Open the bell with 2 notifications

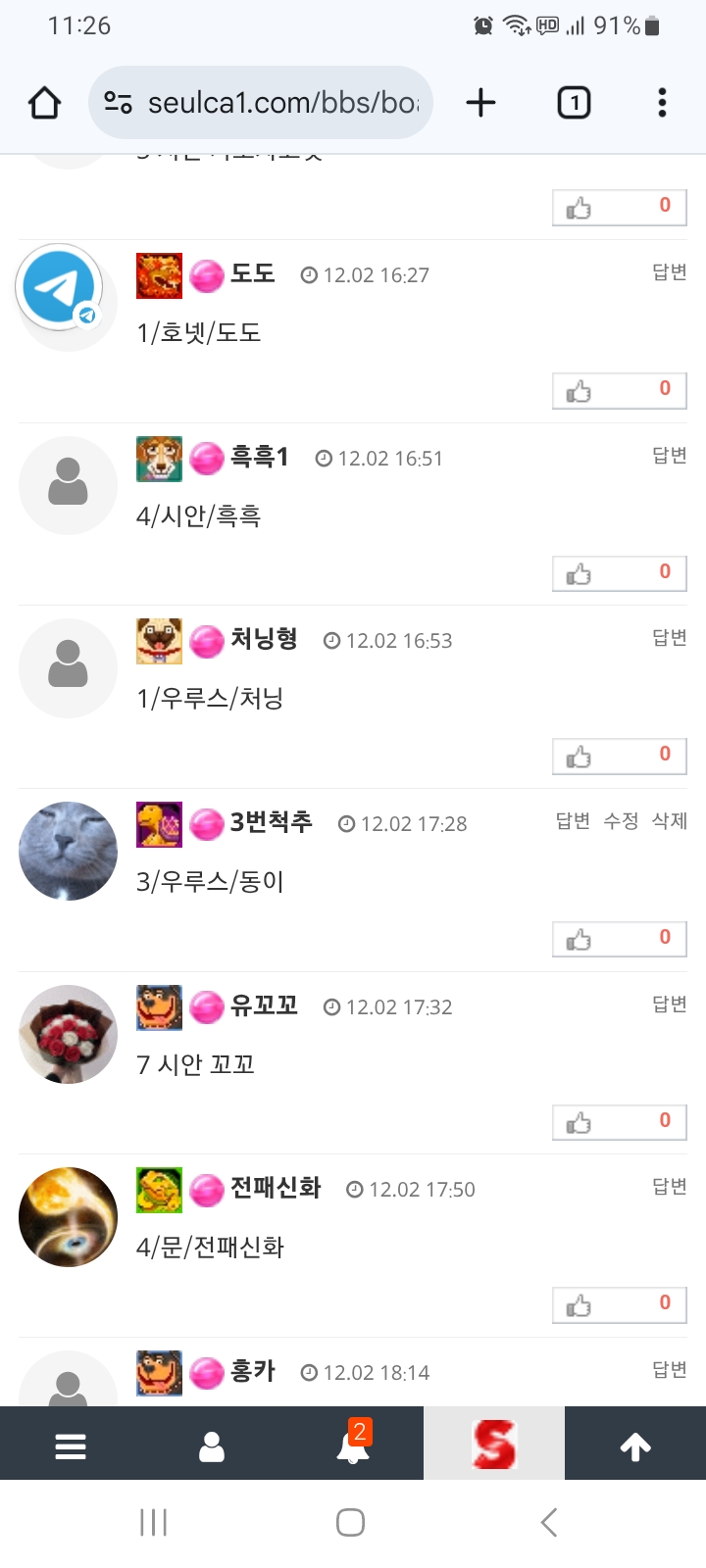coord(352,1443)
